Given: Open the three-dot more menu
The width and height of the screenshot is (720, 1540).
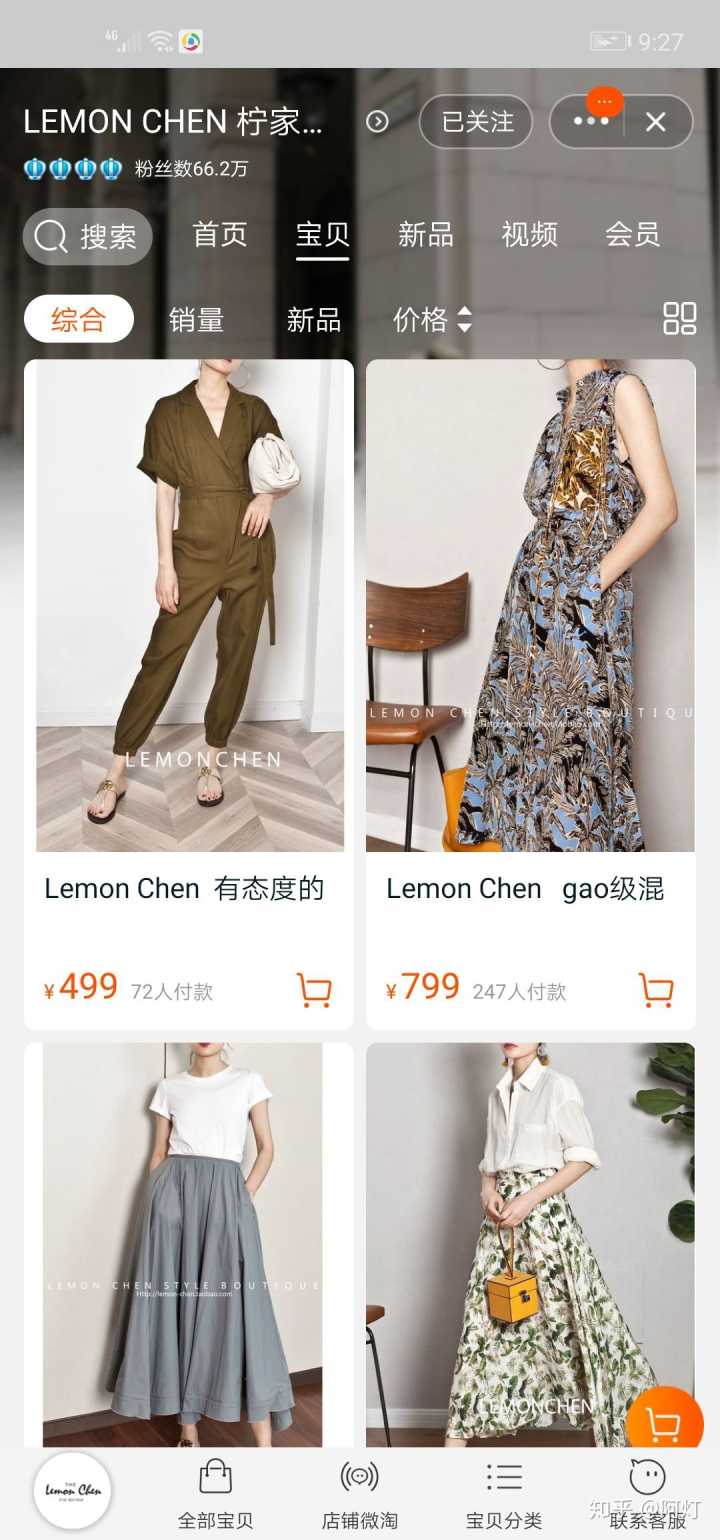Looking at the screenshot, I should (x=590, y=122).
